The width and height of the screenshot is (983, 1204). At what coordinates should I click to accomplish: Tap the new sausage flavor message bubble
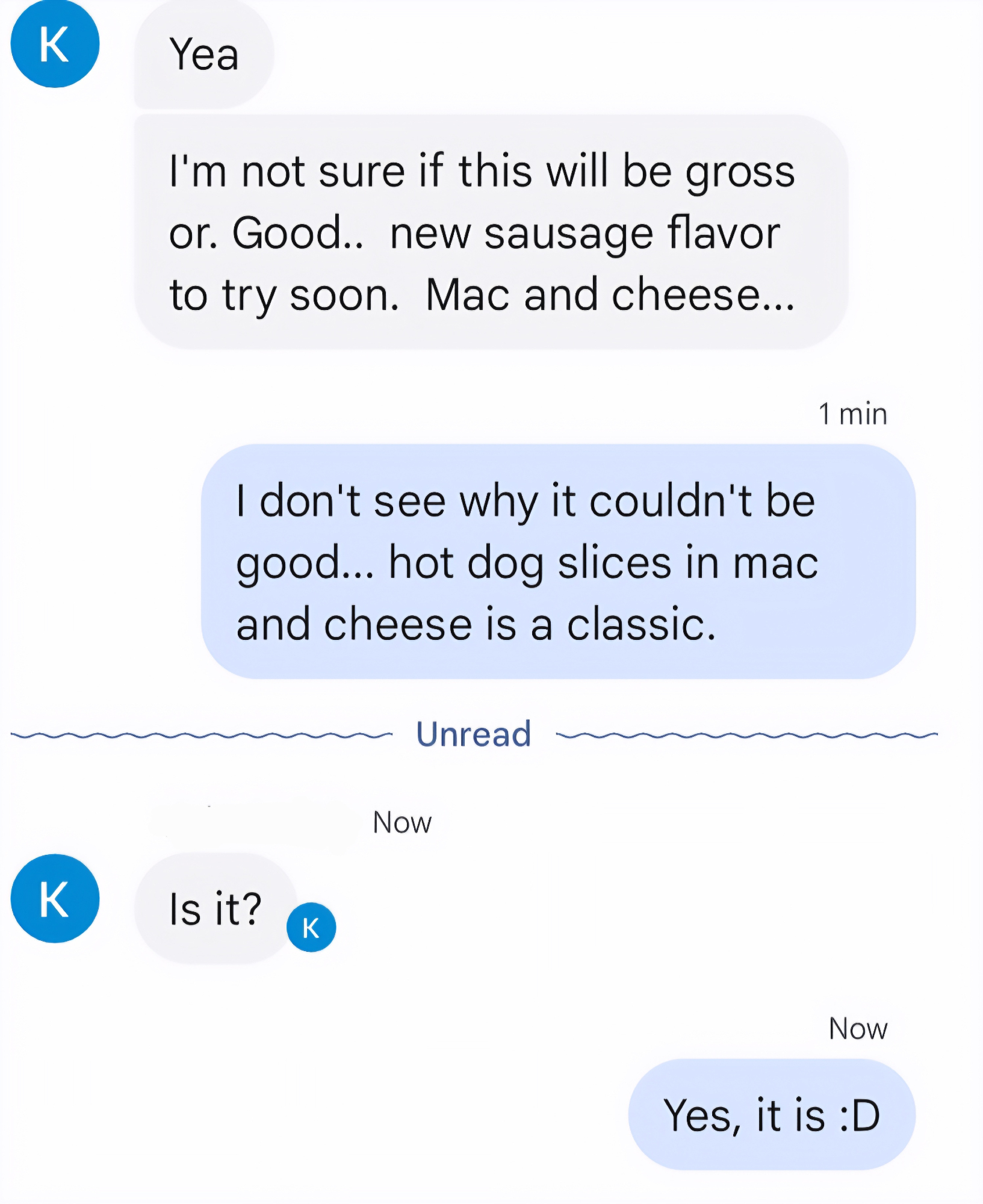tap(491, 232)
